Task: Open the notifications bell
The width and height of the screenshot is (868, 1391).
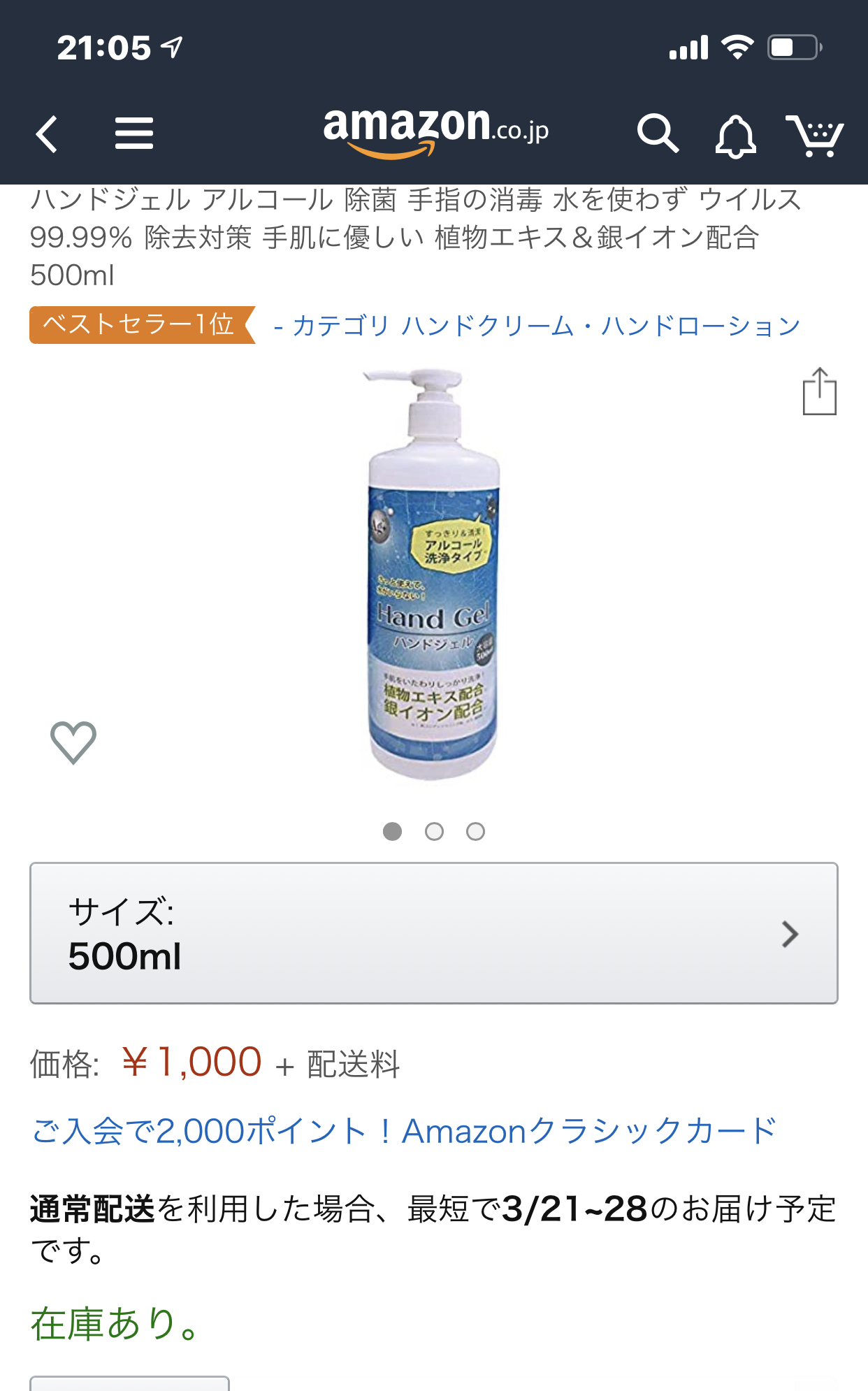Action: click(x=735, y=136)
